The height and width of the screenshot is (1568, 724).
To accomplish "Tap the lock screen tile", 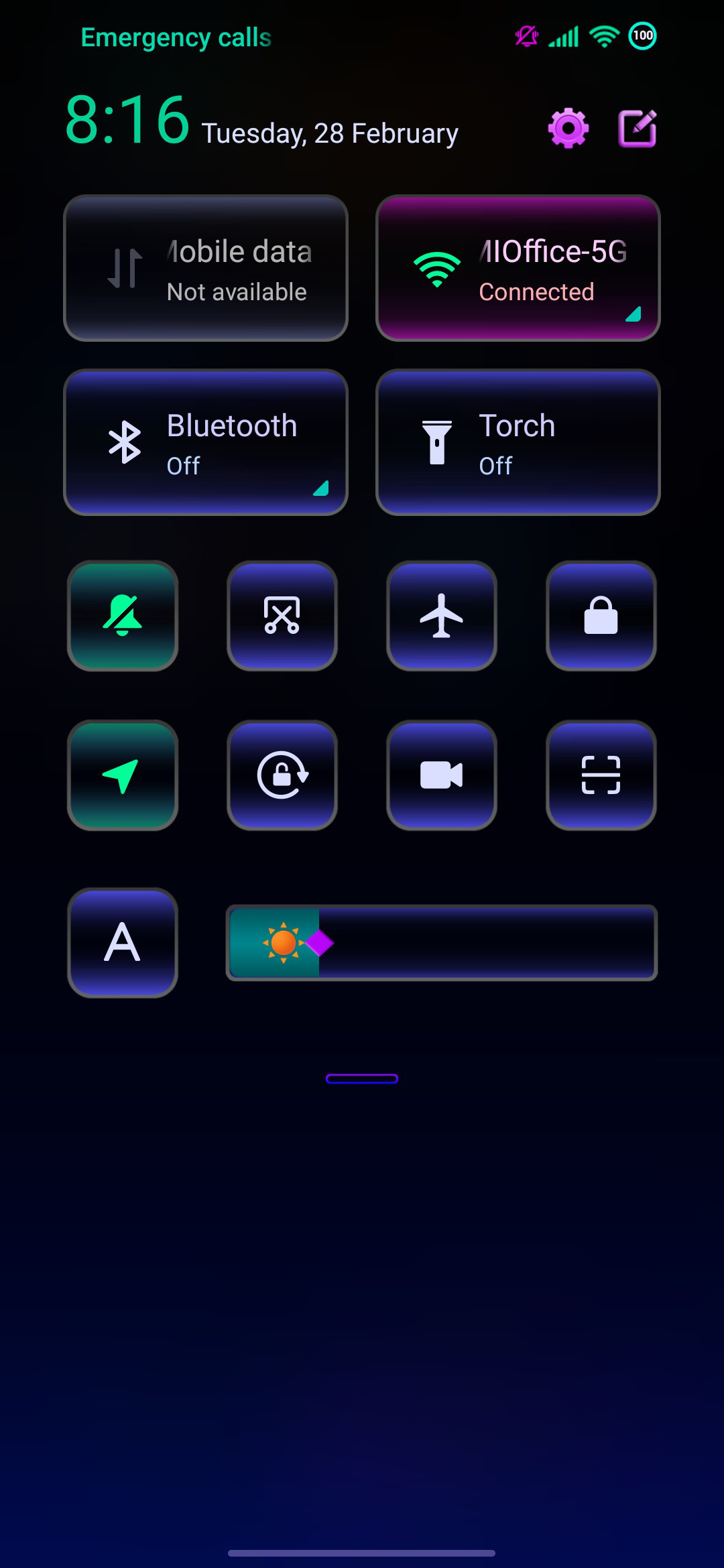I will click(x=601, y=616).
